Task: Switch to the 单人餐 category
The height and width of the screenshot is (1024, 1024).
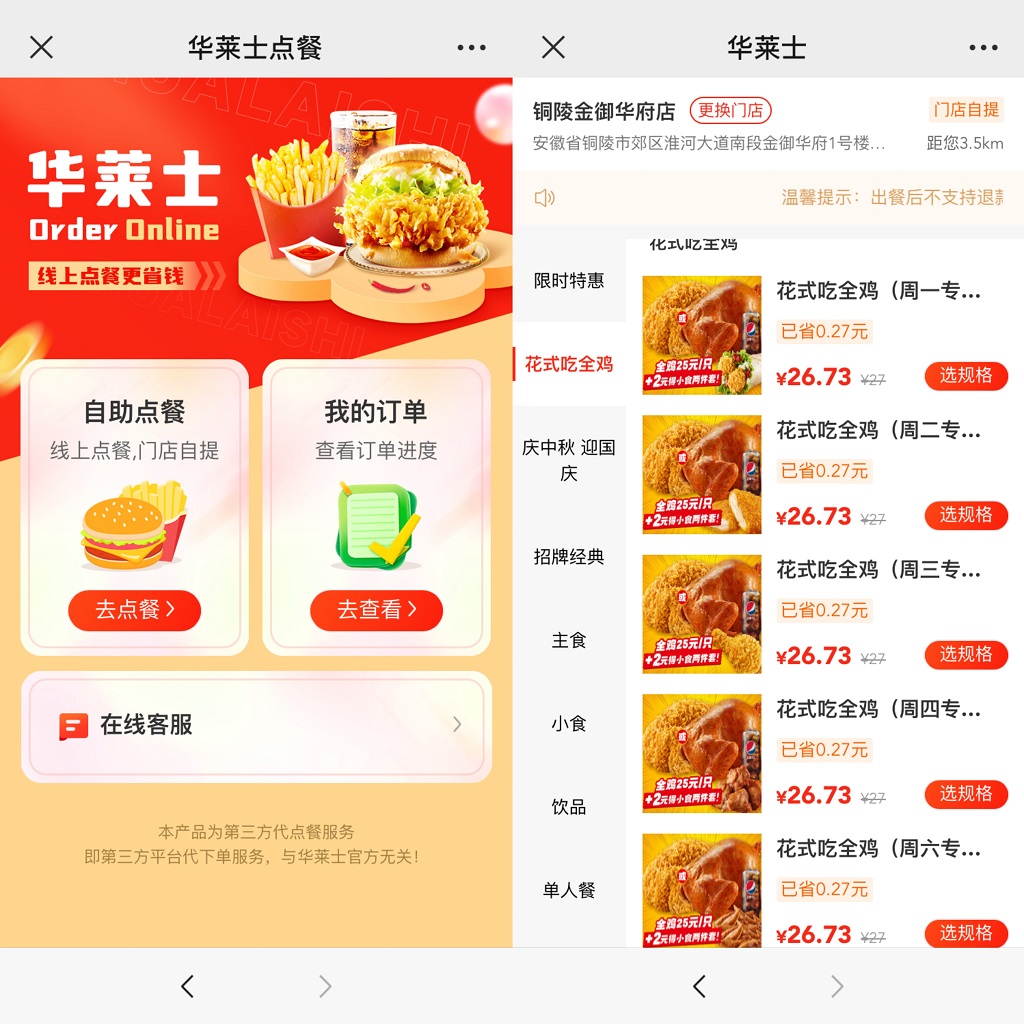Action: (569, 890)
